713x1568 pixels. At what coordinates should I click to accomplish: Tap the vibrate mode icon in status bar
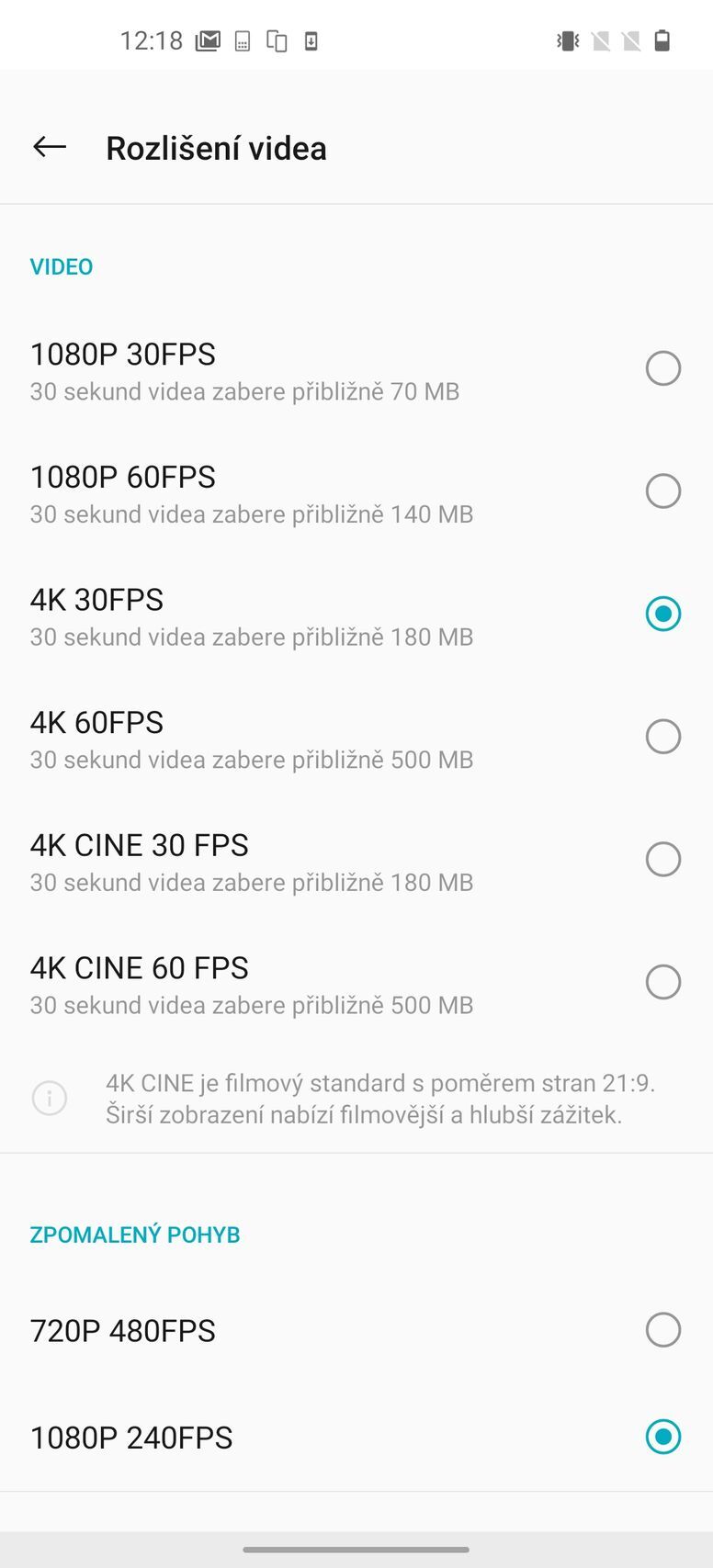click(568, 40)
